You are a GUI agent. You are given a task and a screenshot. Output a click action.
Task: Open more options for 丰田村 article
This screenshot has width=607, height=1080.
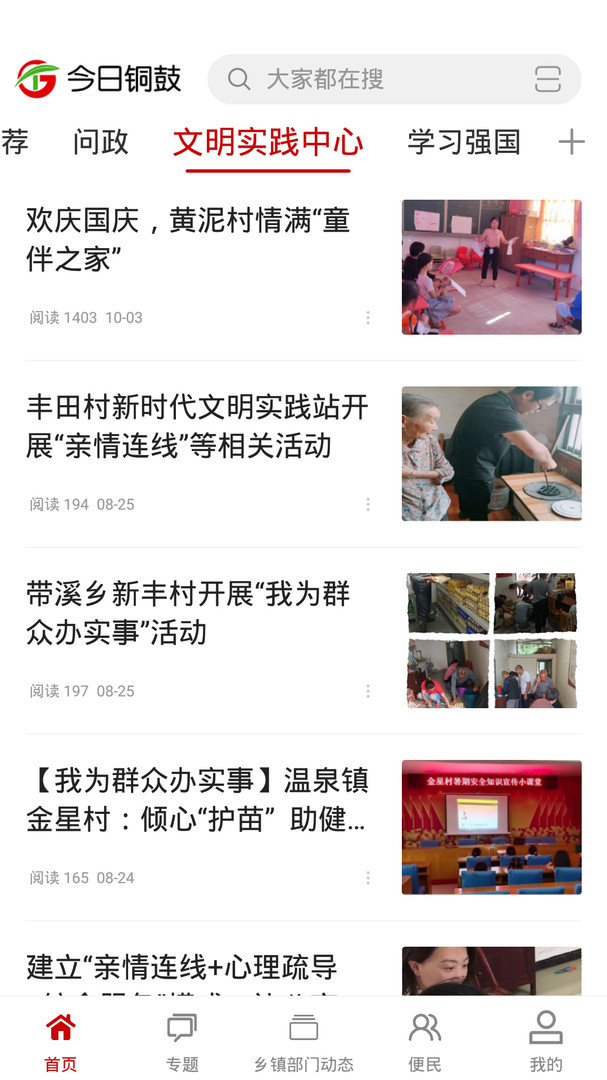point(368,505)
